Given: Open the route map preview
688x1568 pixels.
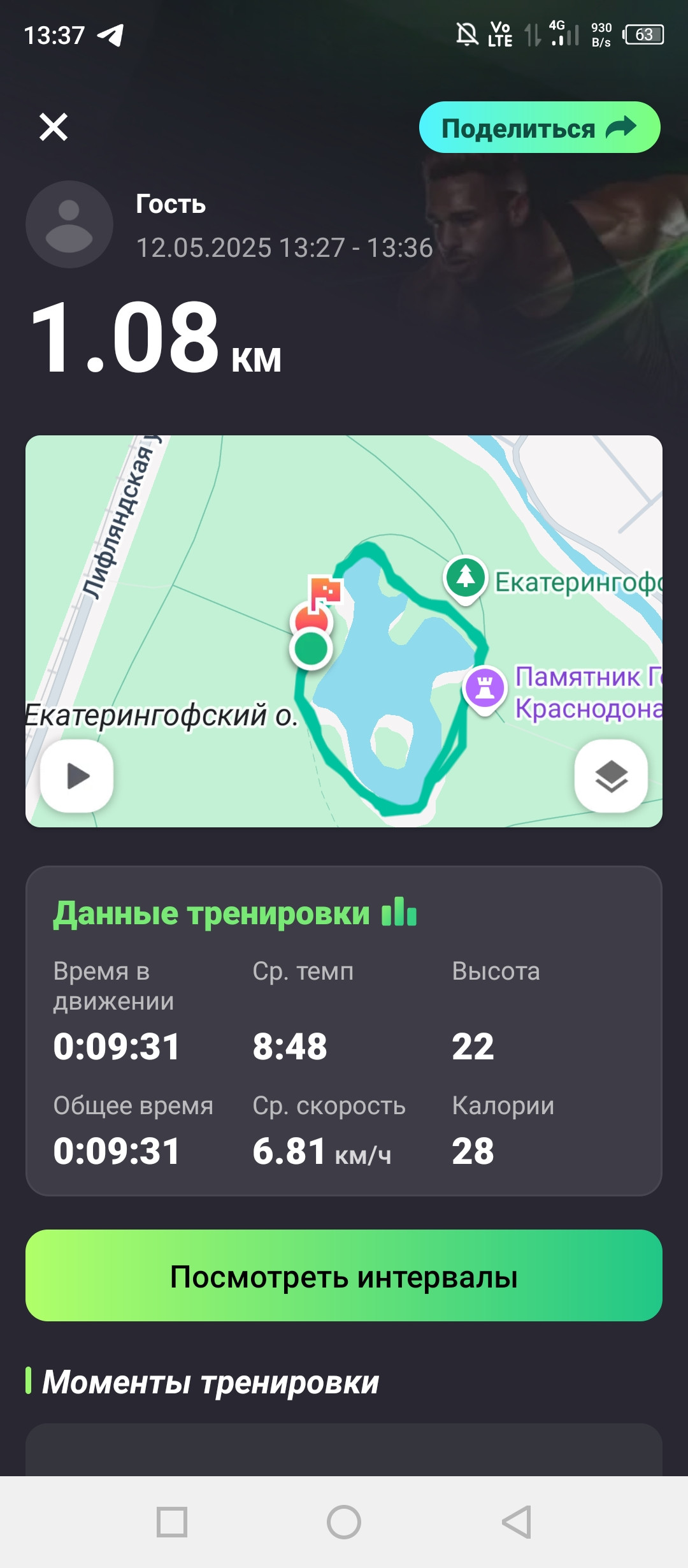Looking at the screenshot, I should click(344, 631).
